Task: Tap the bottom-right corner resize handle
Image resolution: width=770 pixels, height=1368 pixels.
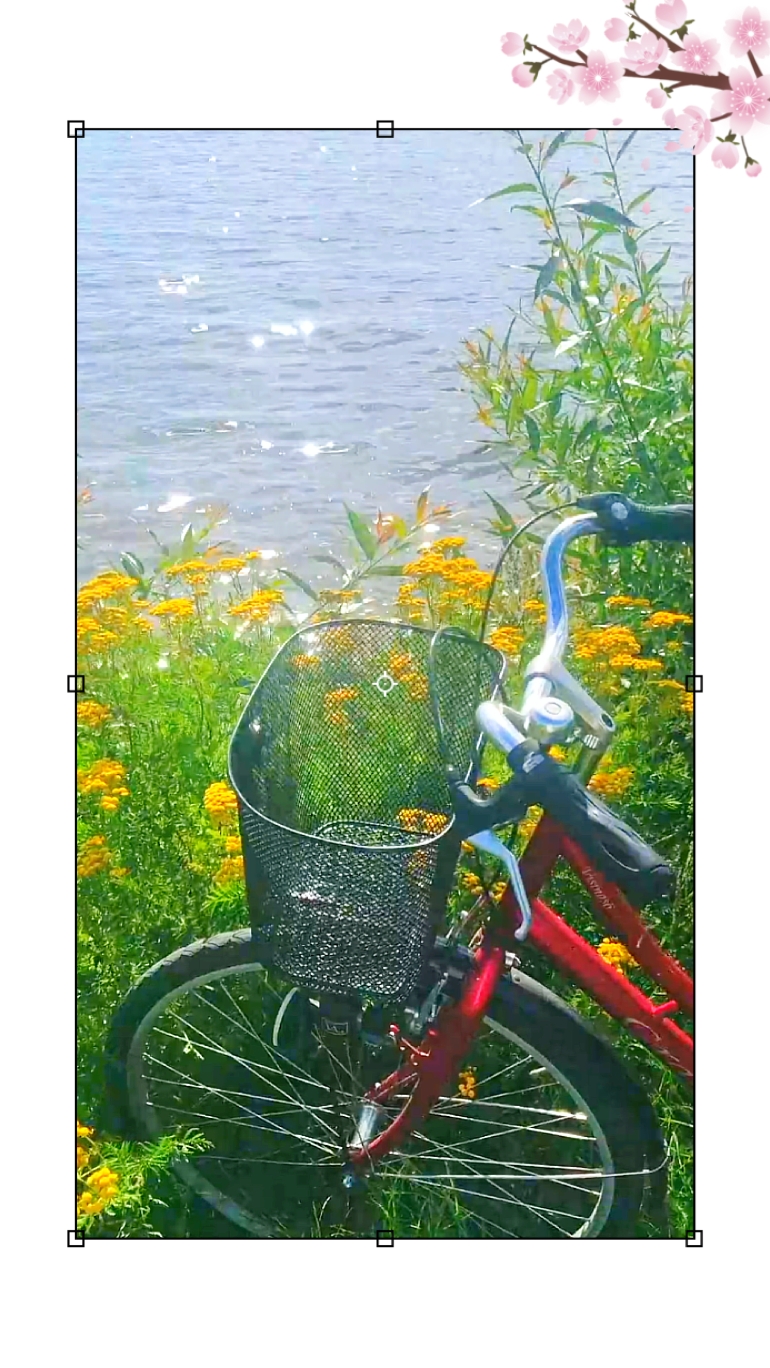Action: coord(694,1238)
